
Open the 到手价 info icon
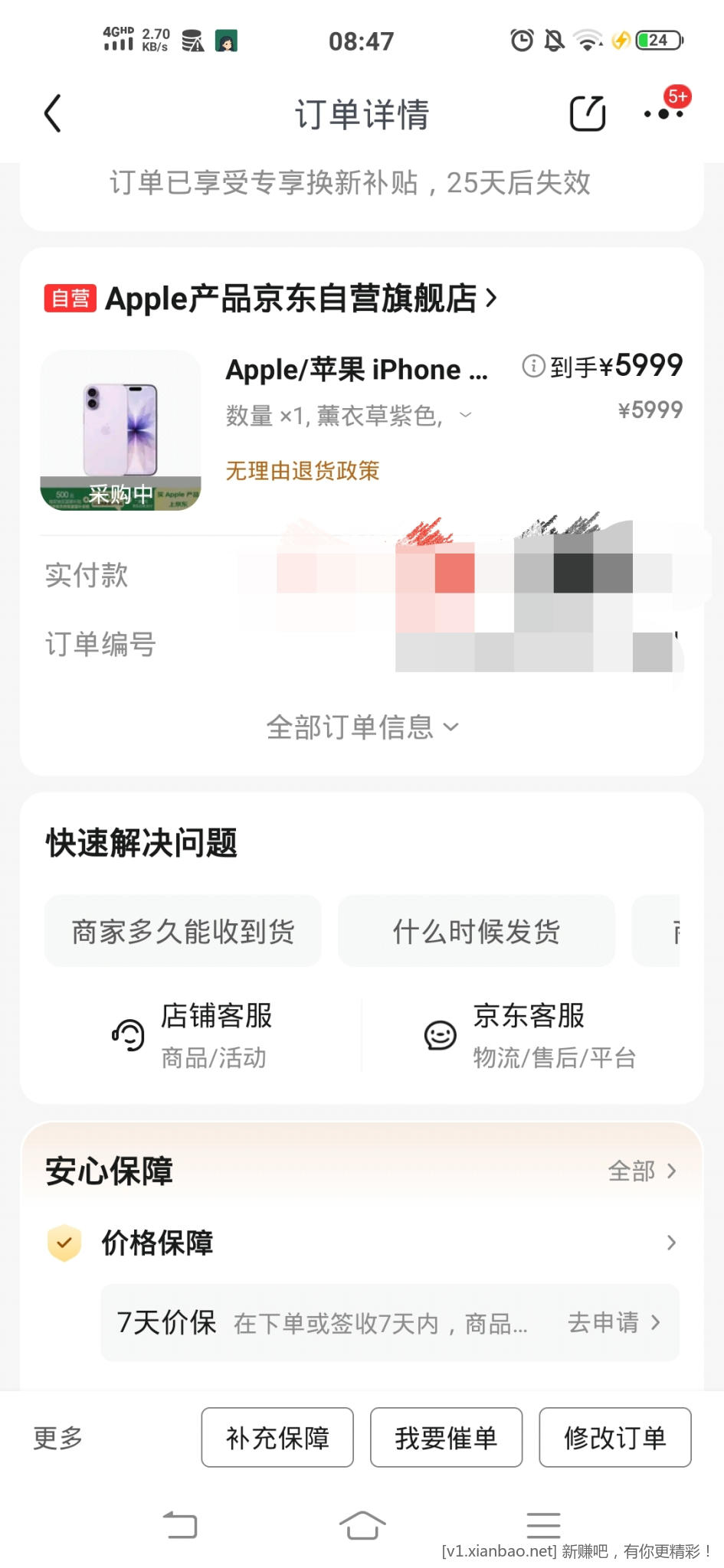point(532,366)
